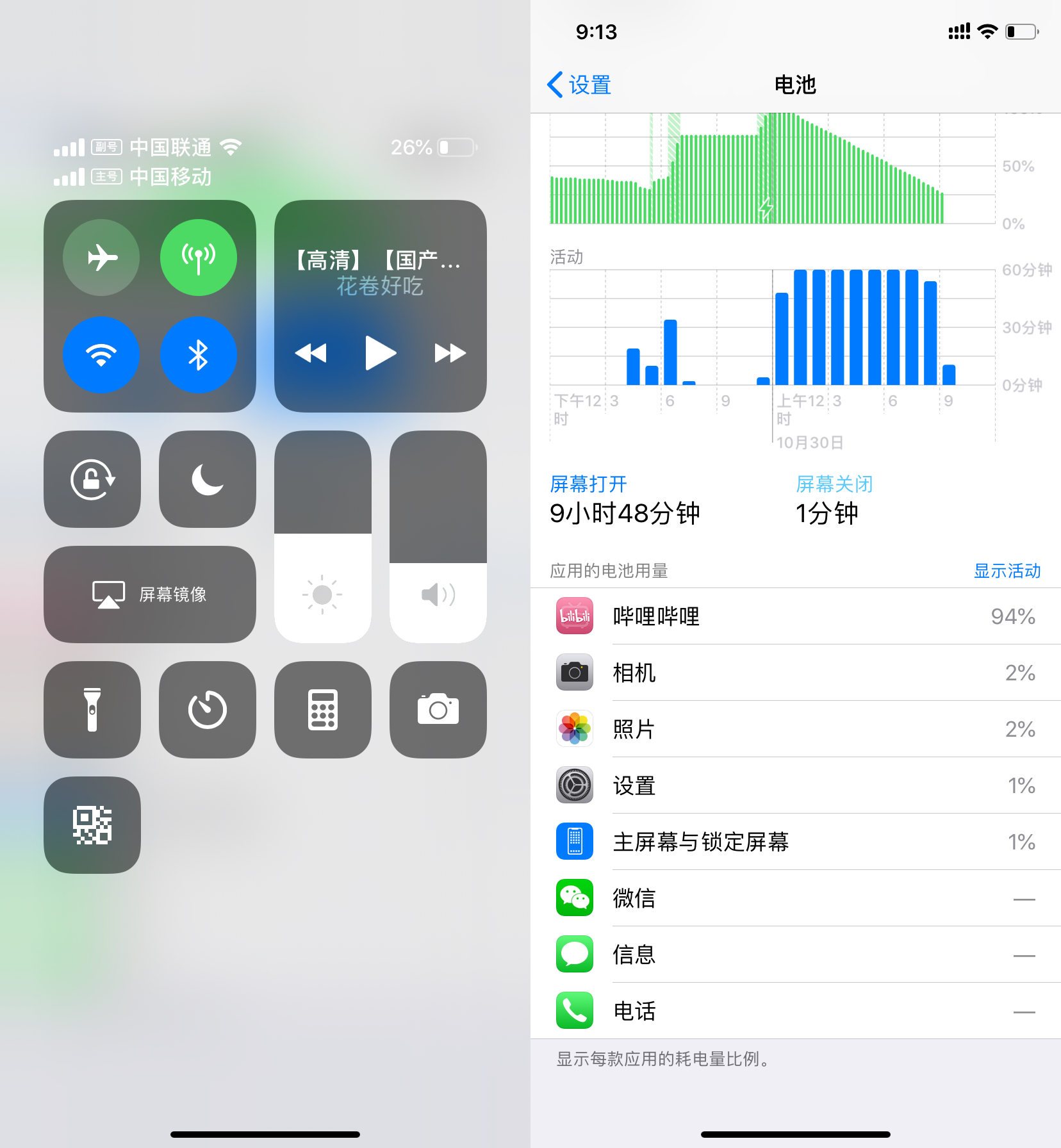Open 屏幕镜像 screen mirroring
The width and height of the screenshot is (1061, 1148).
(x=150, y=594)
